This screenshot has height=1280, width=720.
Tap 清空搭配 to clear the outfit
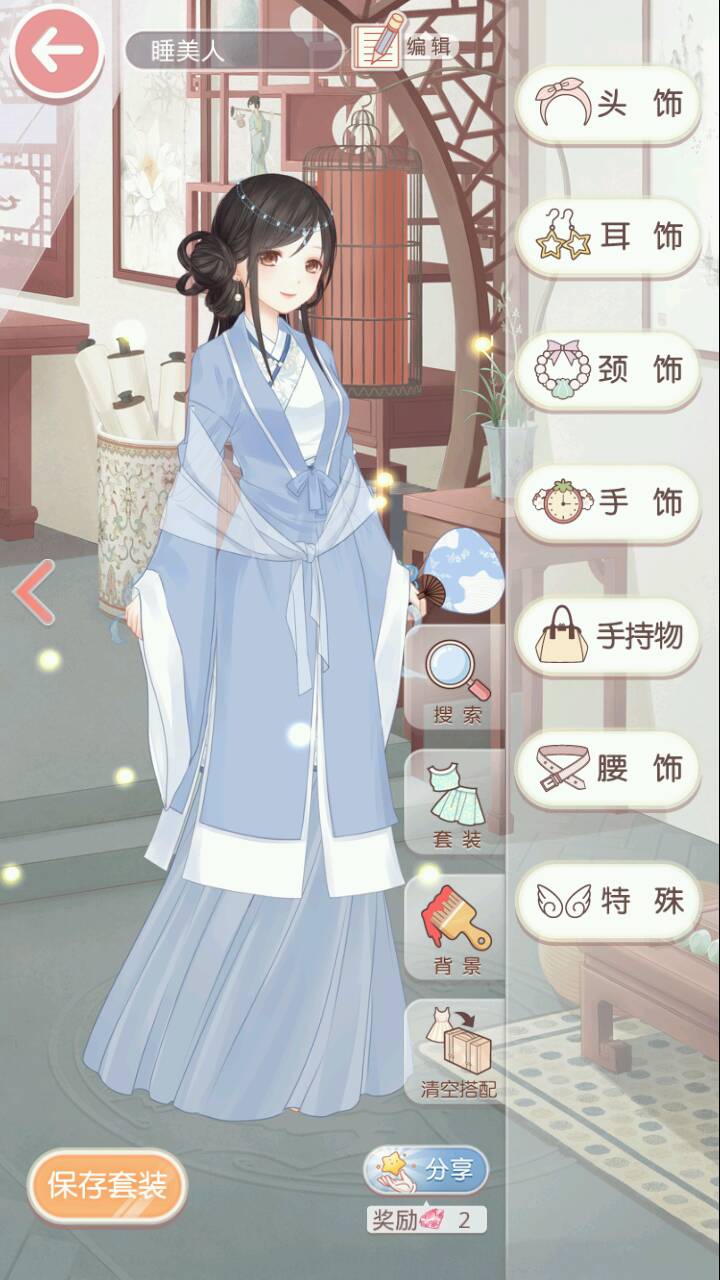(457, 1054)
